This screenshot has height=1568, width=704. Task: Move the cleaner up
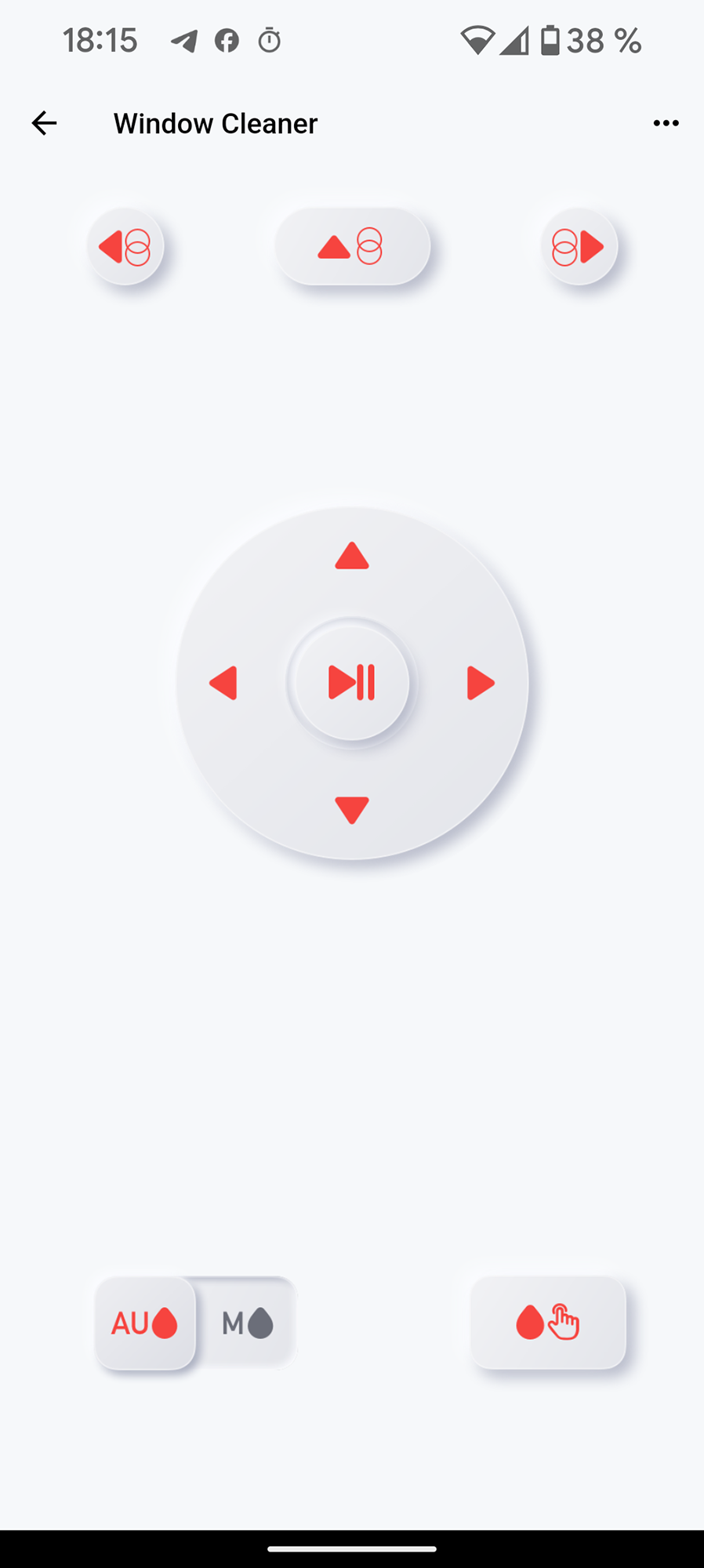[x=352, y=556]
